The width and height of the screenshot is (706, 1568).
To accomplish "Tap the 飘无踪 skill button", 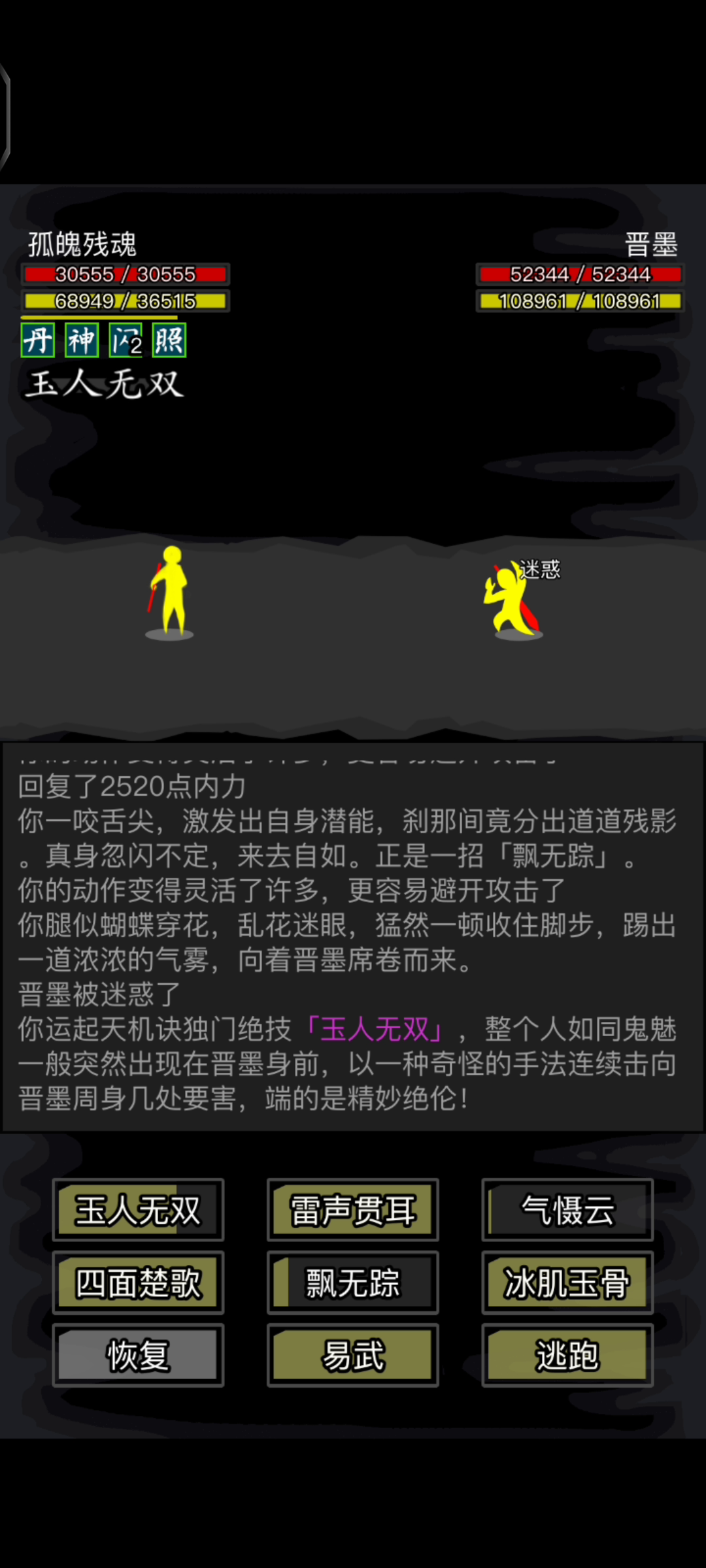I will pos(353,1282).
